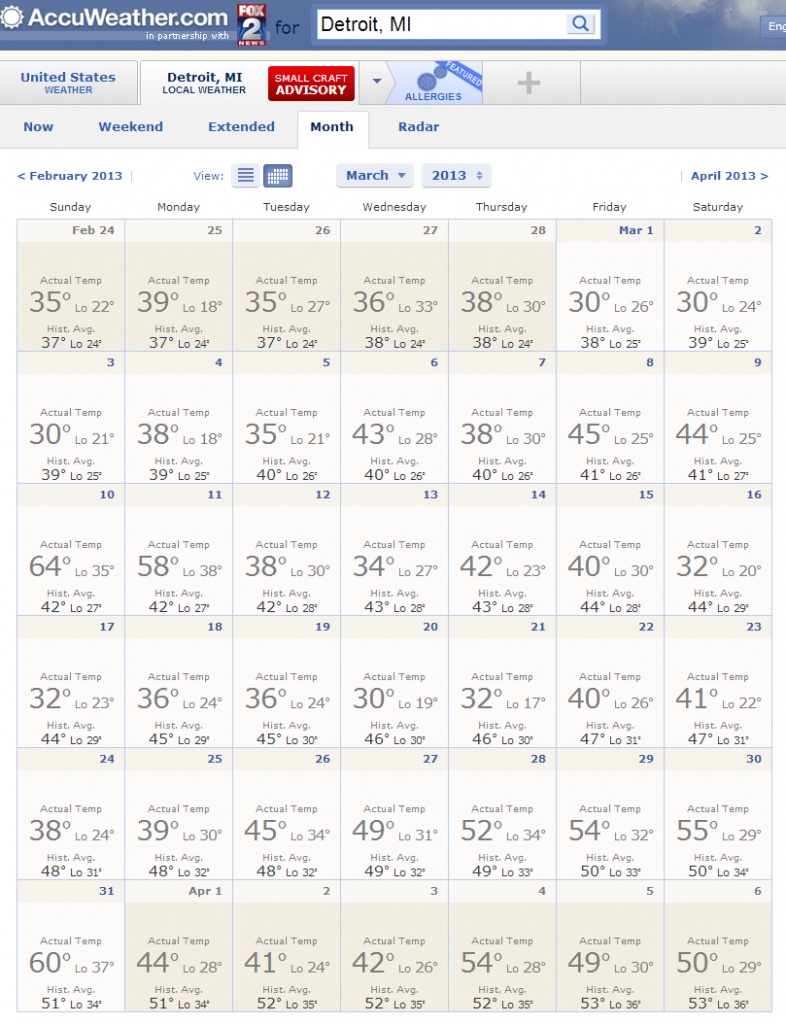Screen dimensions: 786x1024
Task: Add a new location with plus tab
Action: pyautogui.click(x=529, y=83)
